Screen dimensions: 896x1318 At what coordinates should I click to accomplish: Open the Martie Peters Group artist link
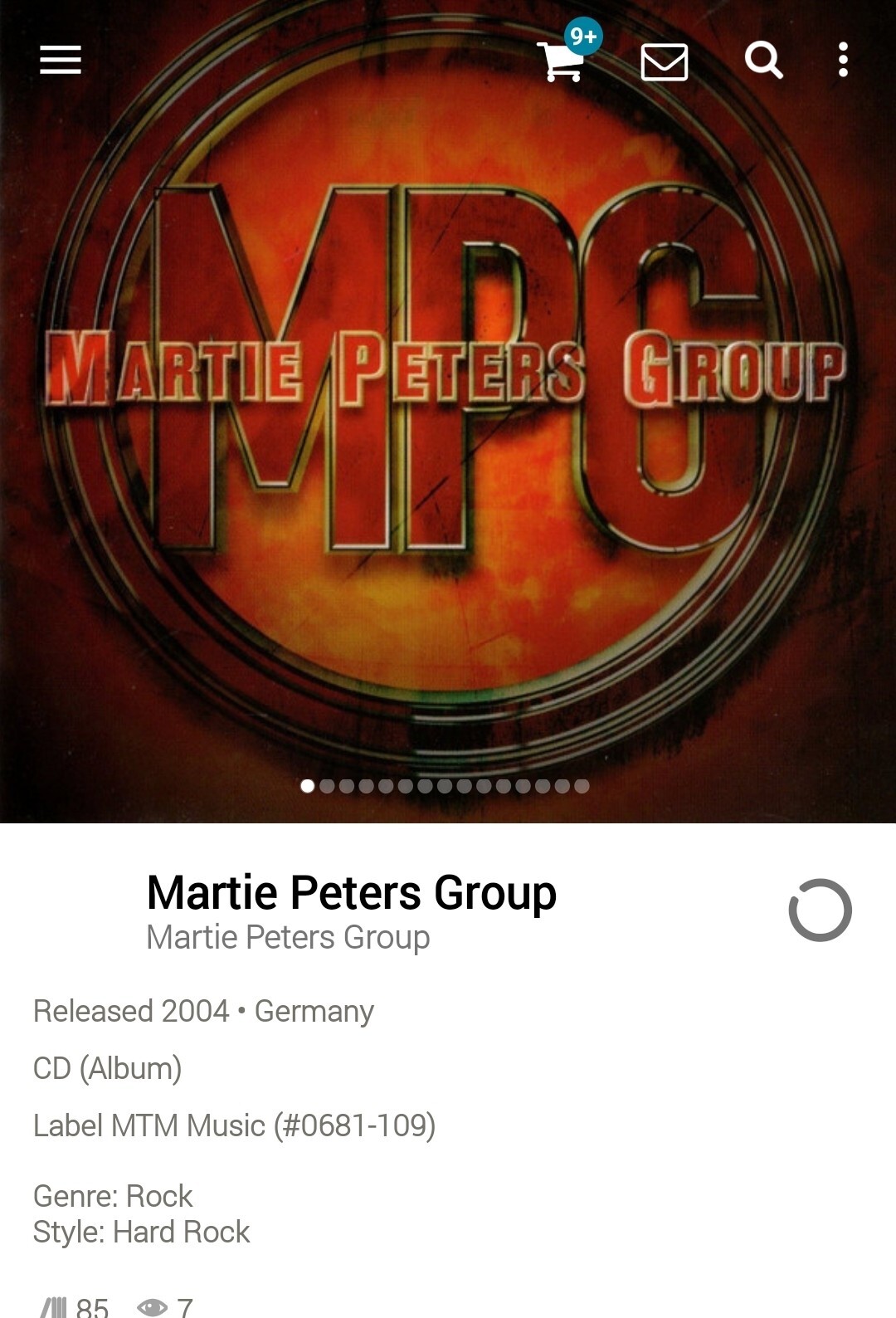pyautogui.click(x=288, y=938)
